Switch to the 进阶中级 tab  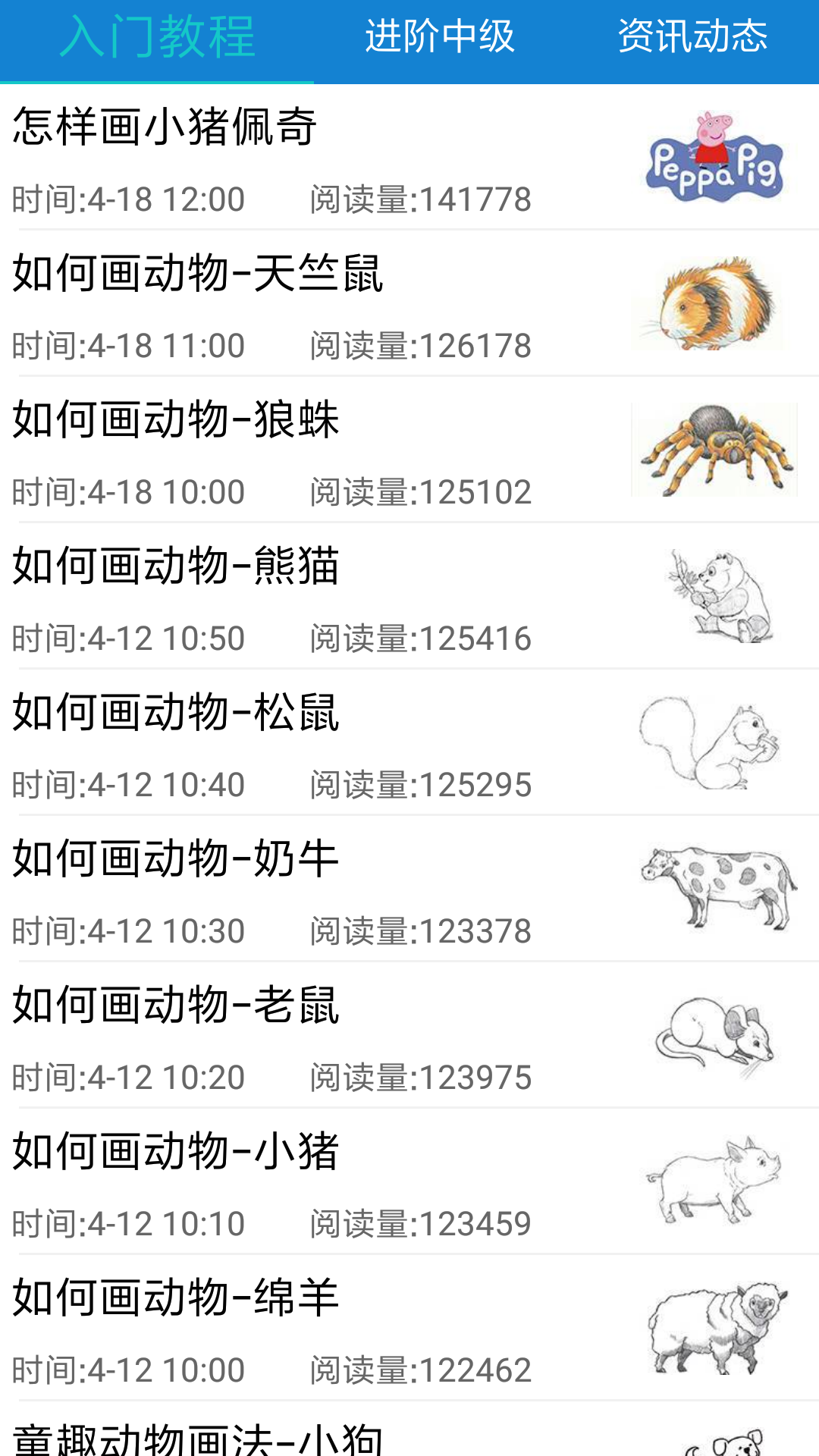click(440, 36)
